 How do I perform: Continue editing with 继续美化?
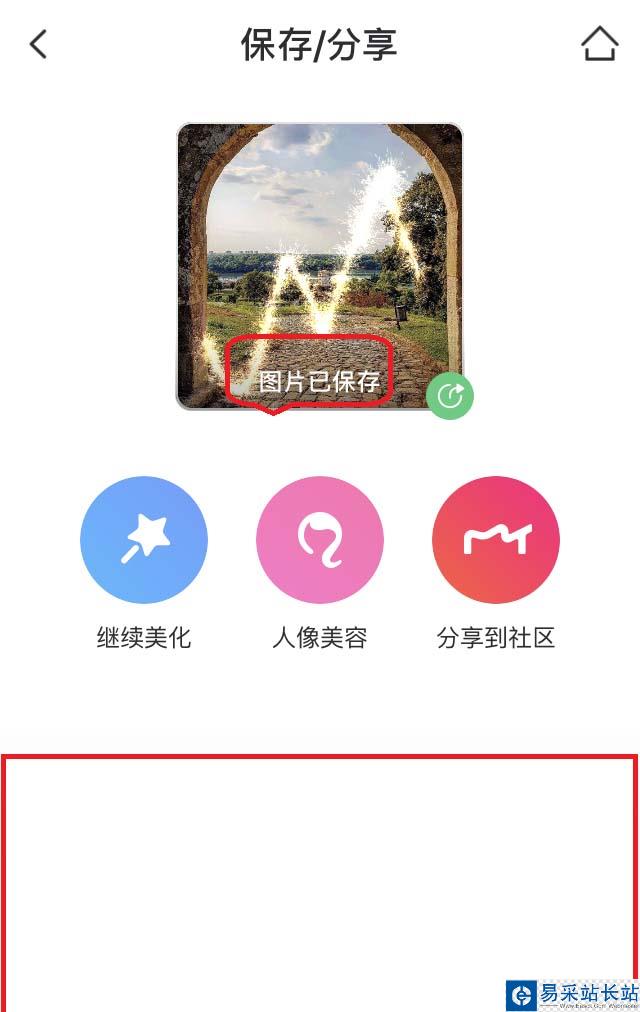tap(144, 540)
